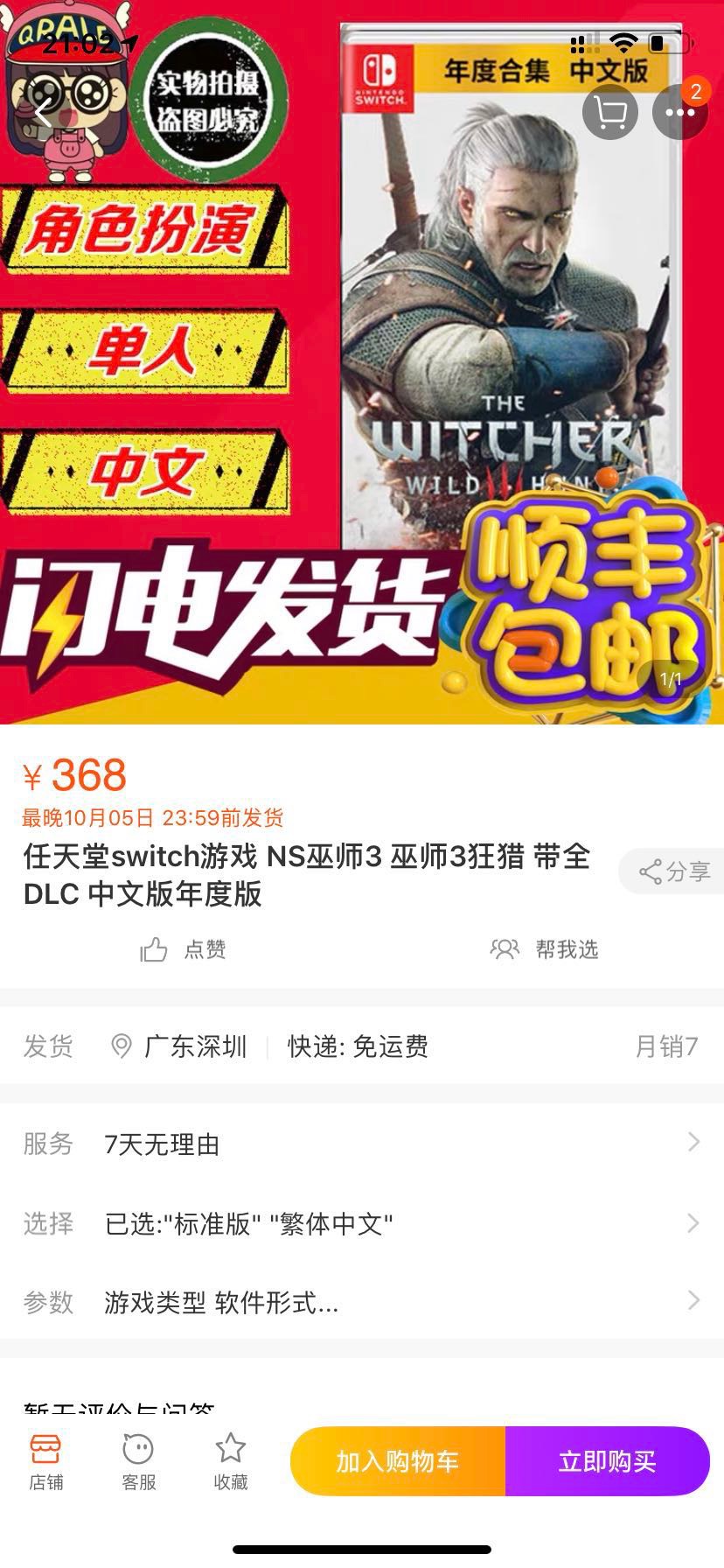Open the 参数 product specs row
724x1568 pixels.
pyautogui.click(x=362, y=1302)
